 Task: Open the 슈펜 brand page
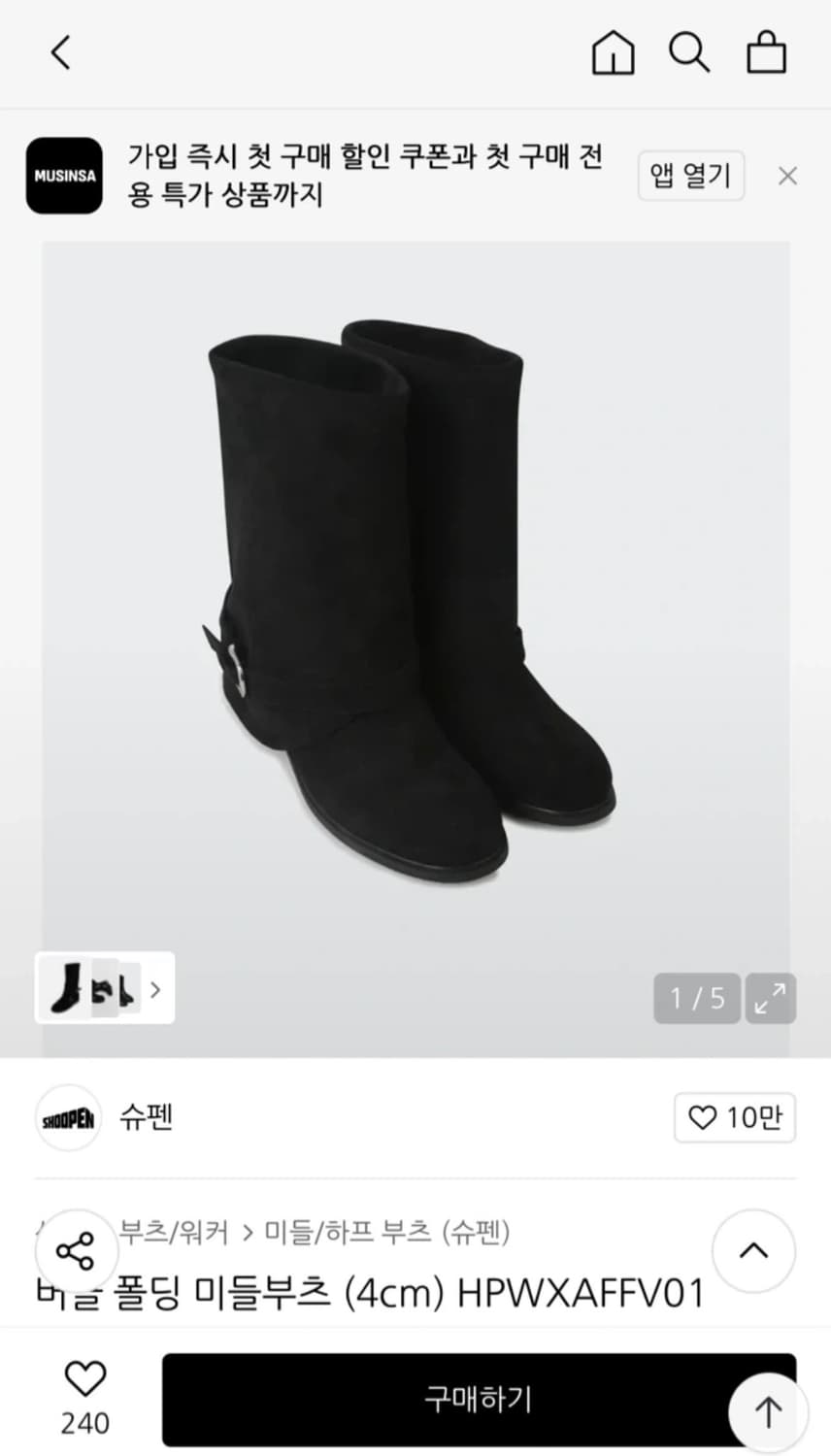click(x=144, y=1118)
